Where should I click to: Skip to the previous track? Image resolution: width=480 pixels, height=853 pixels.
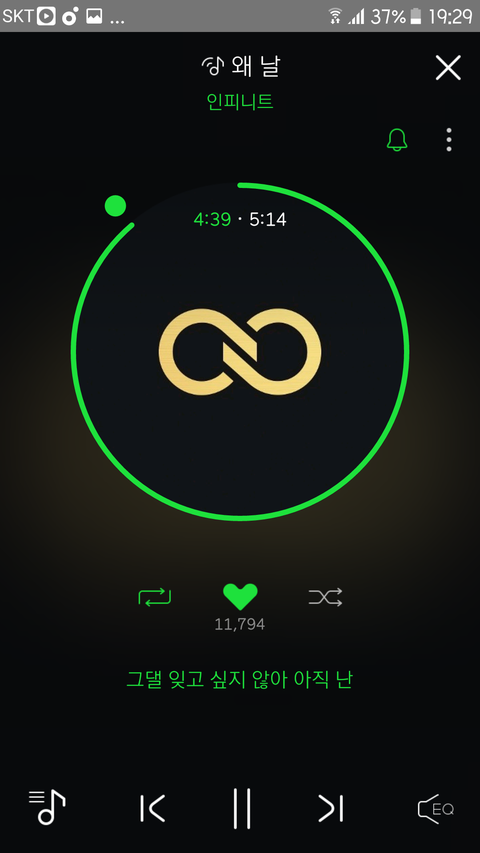(152, 808)
